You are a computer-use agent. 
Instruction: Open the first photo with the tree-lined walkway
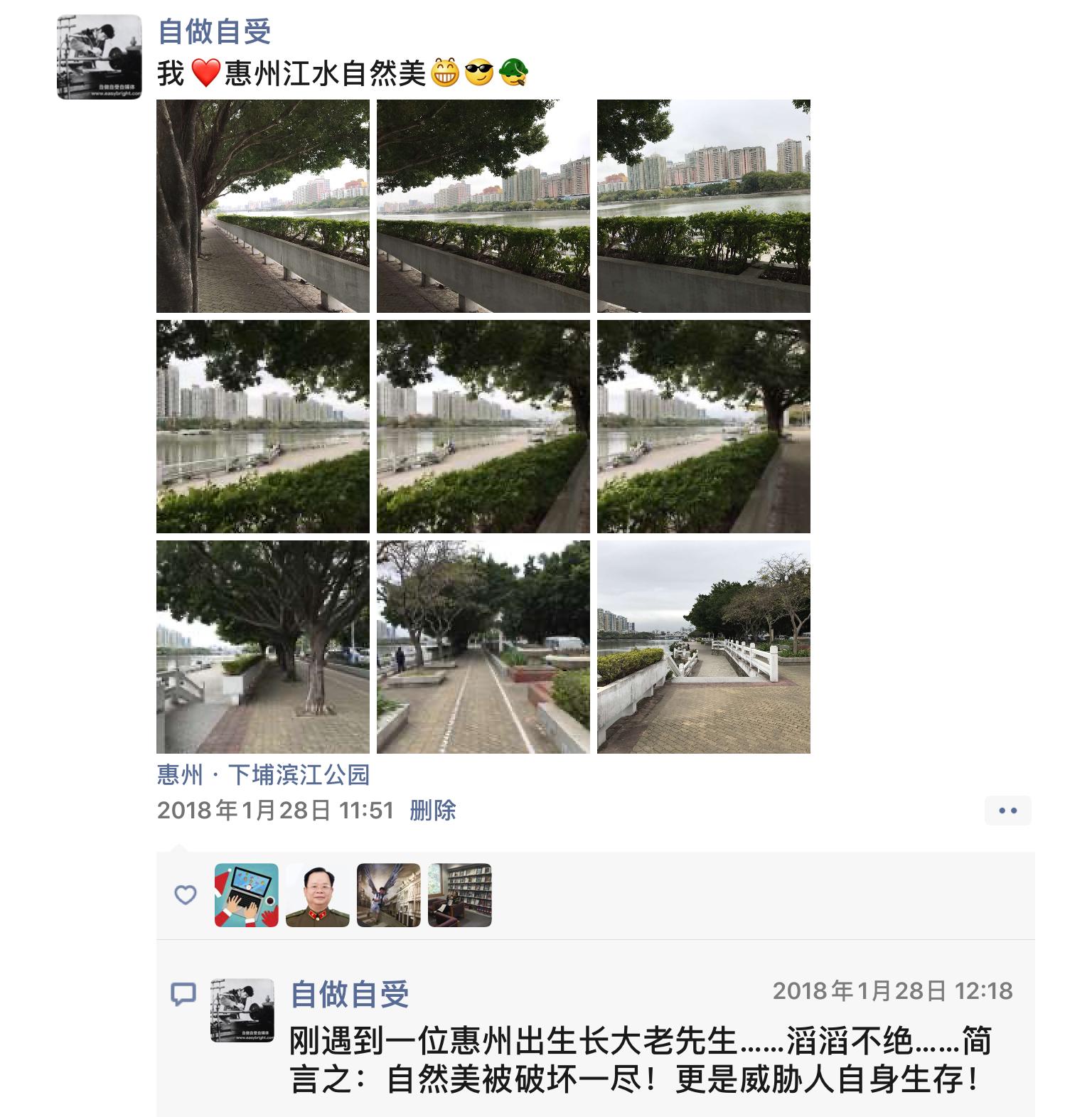263,206
